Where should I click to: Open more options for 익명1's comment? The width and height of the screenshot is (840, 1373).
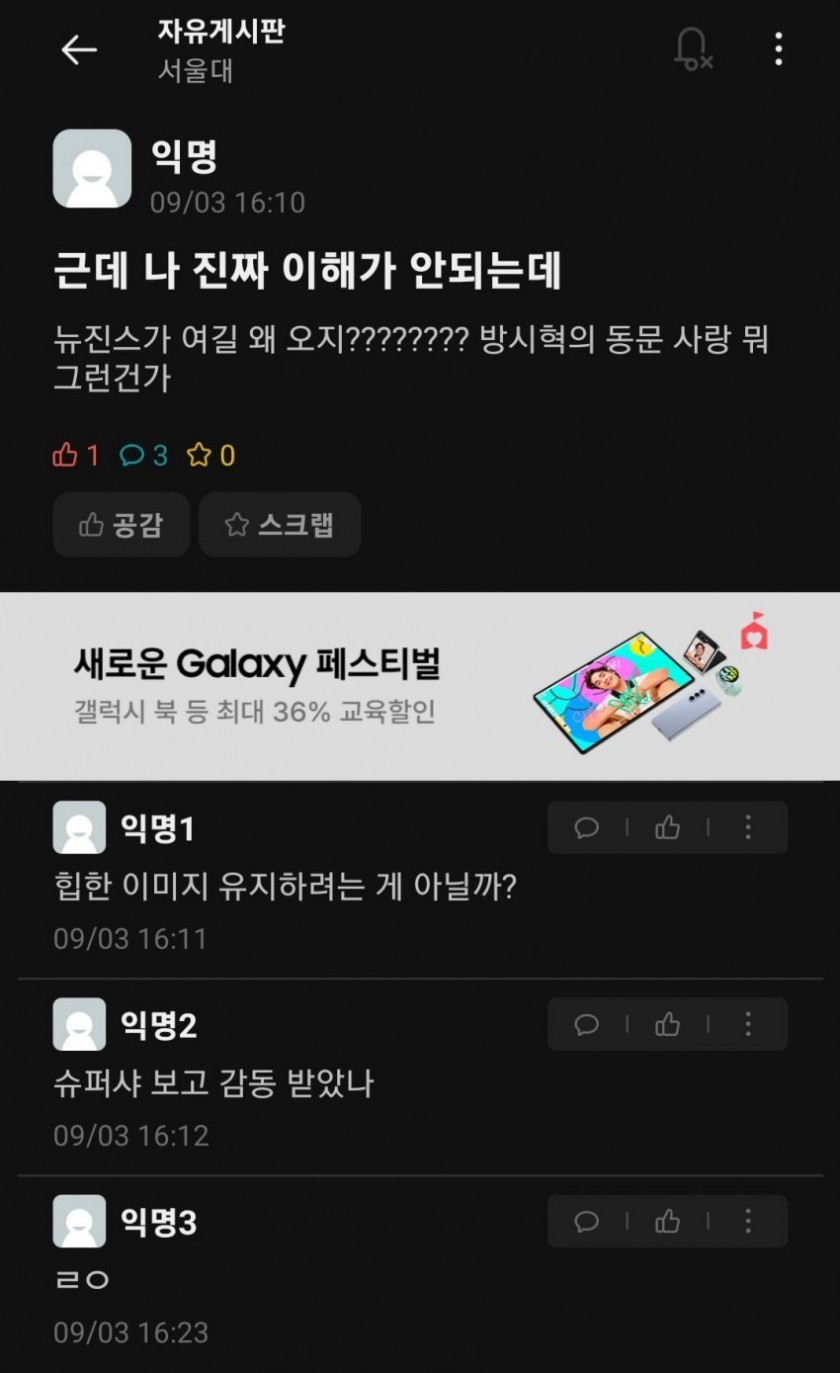point(748,828)
